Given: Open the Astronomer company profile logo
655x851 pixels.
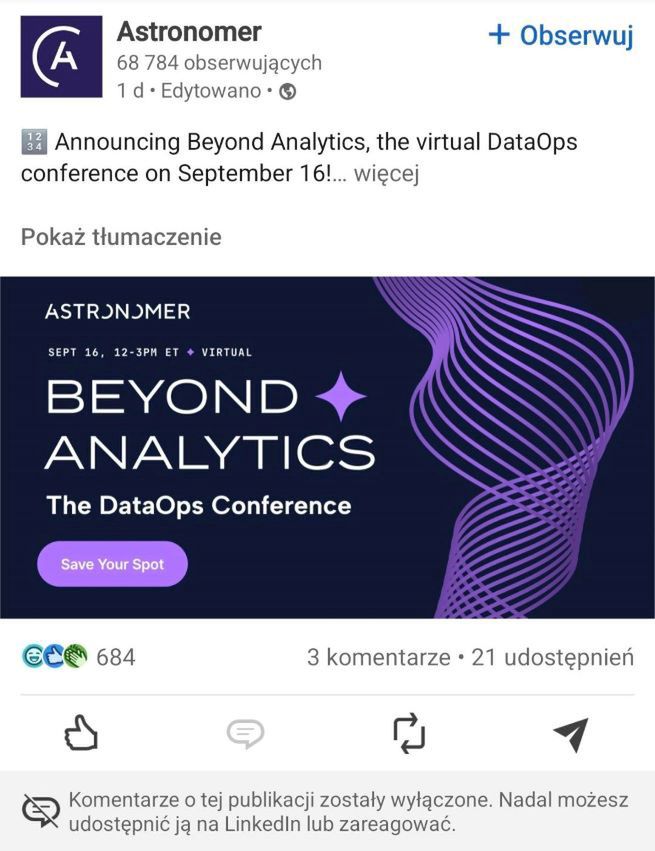Looking at the screenshot, I should pos(61,57).
